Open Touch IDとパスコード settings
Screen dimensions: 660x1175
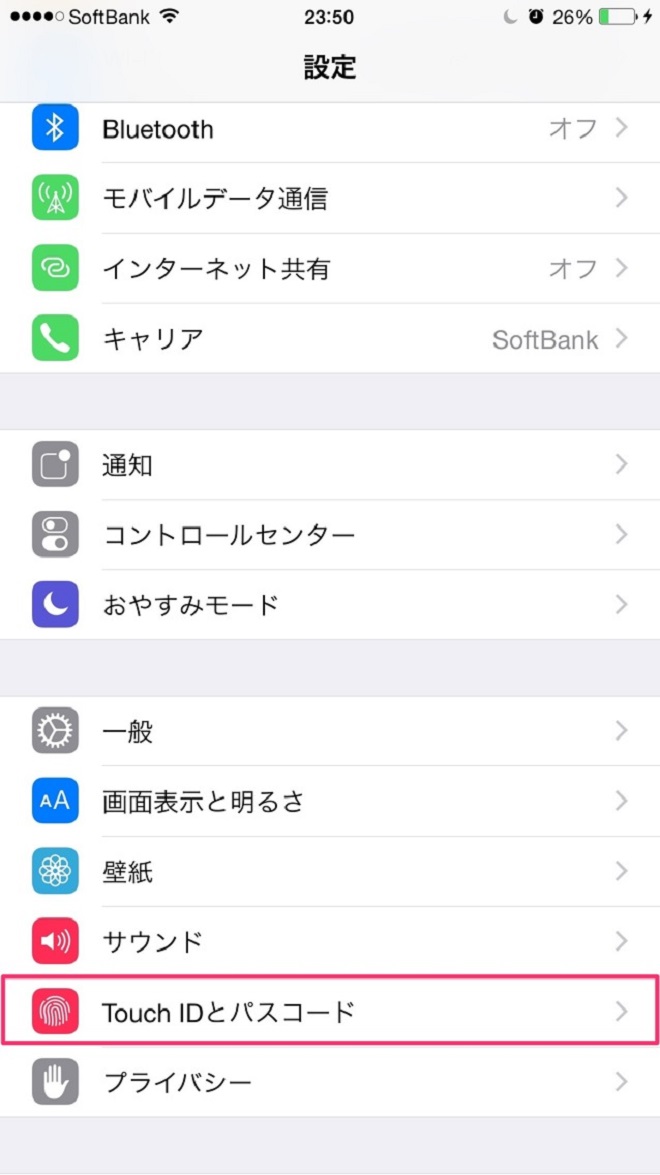click(330, 1012)
